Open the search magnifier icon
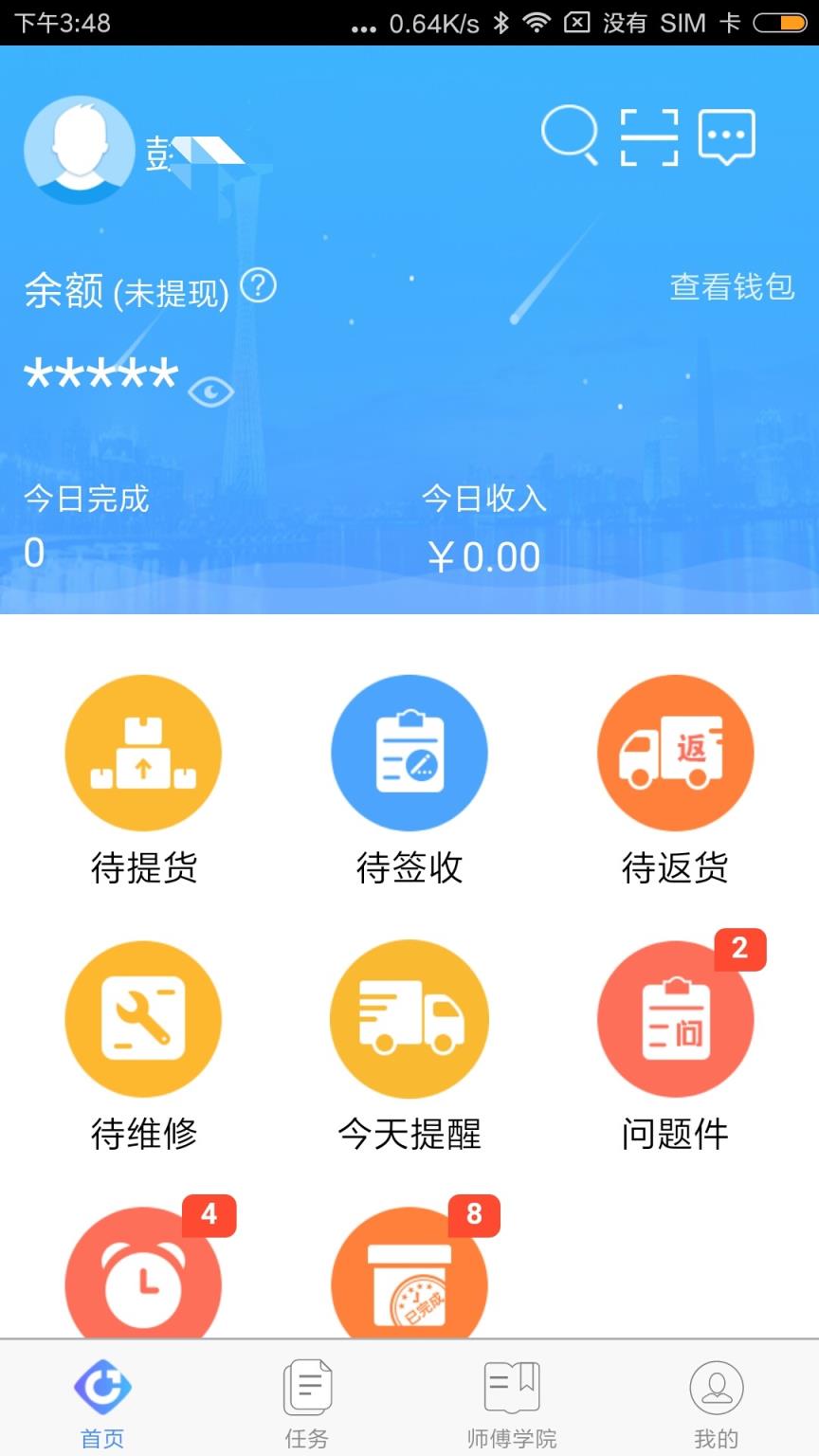819x1456 pixels. (x=569, y=137)
